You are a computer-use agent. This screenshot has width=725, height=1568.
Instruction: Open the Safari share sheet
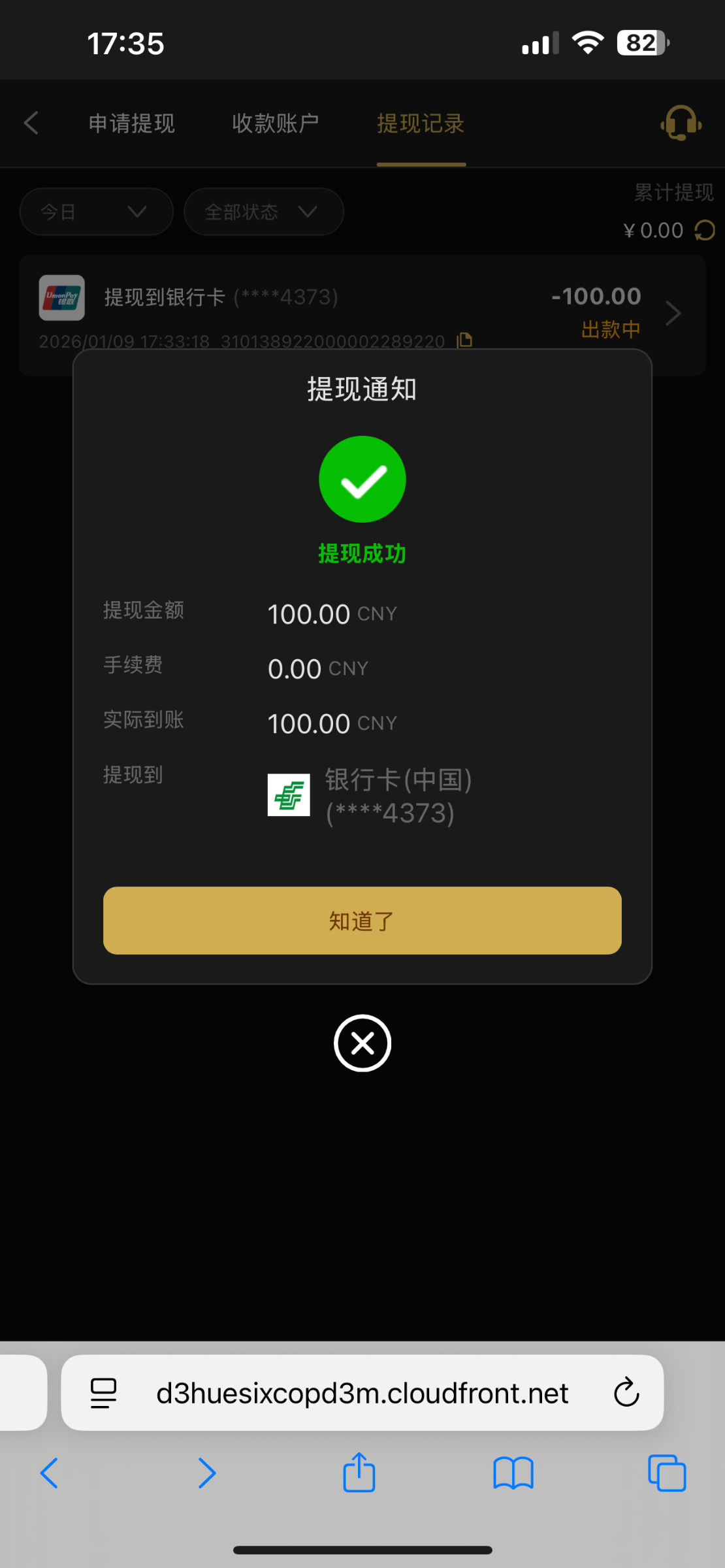tap(359, 1473)
